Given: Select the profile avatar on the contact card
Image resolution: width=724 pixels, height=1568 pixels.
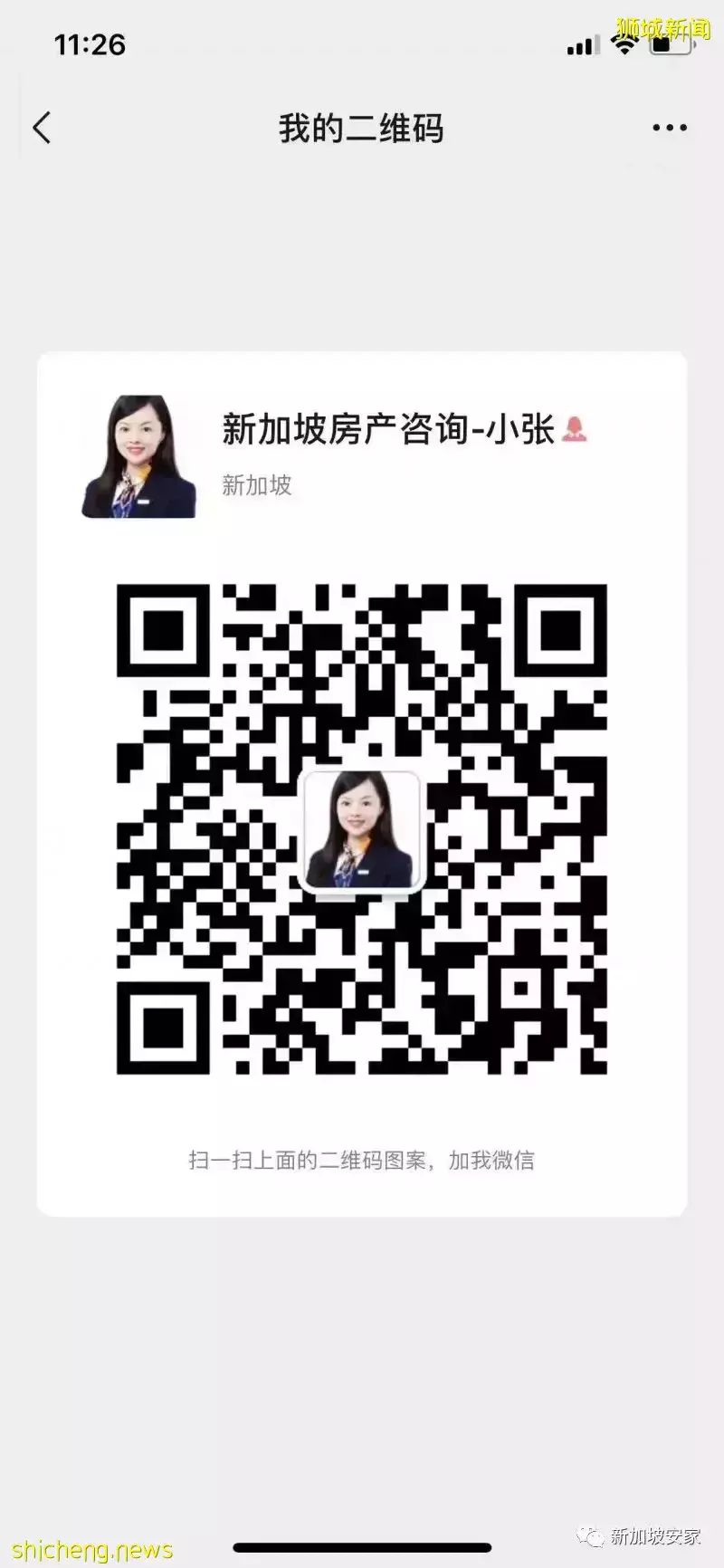Looking at the screenshot, I should [138, 454].
